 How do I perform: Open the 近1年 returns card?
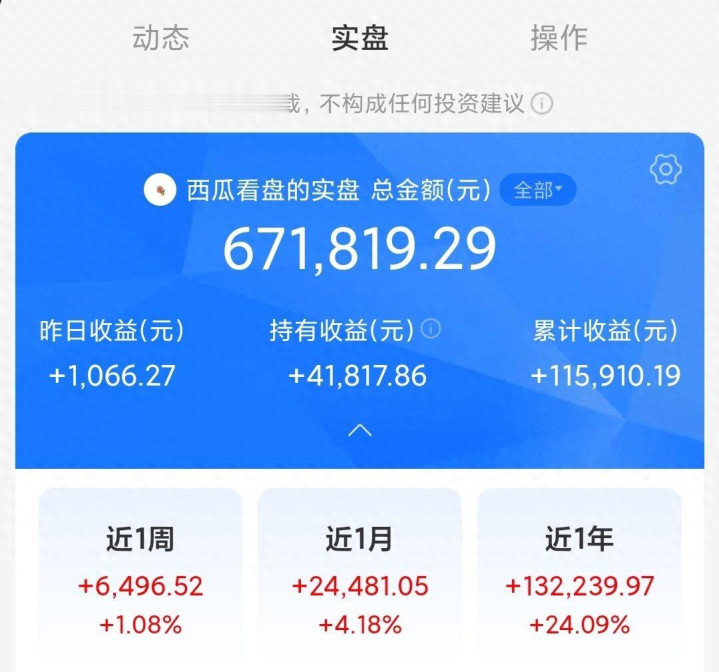(x=579, y=580)
